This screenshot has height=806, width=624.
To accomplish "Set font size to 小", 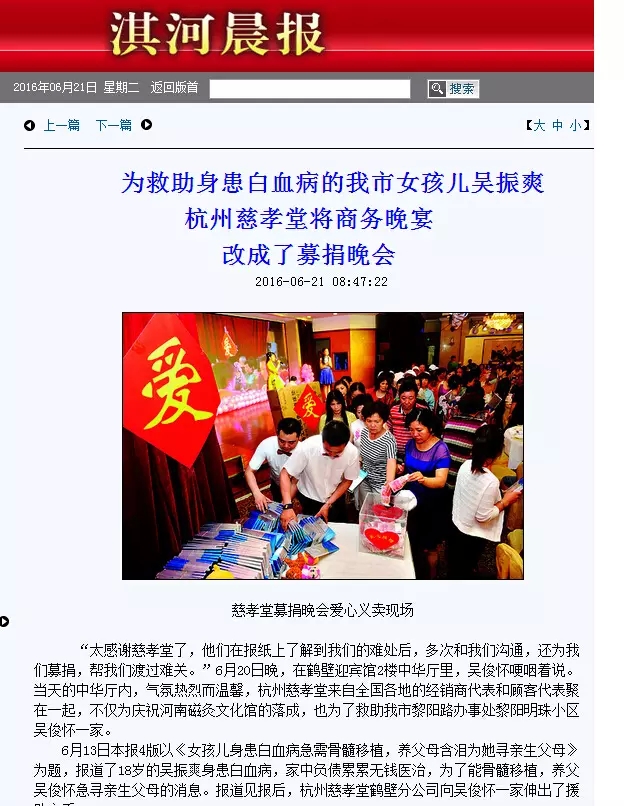I will point(575,125).
